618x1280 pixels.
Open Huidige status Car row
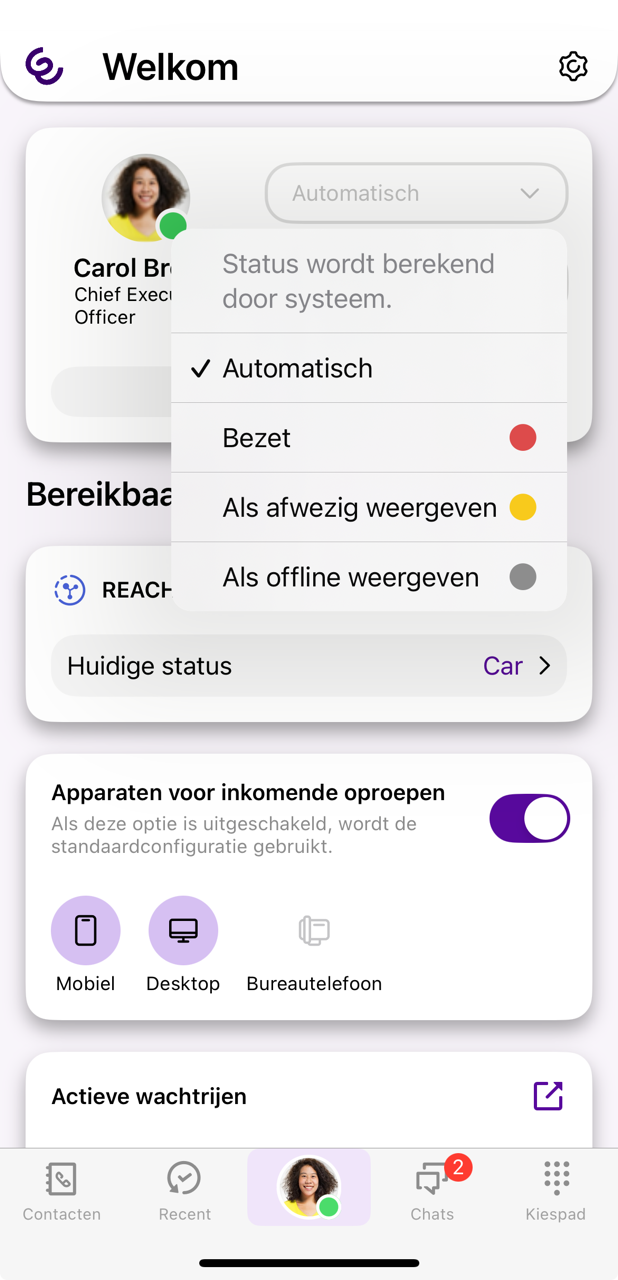click(308, 666)
